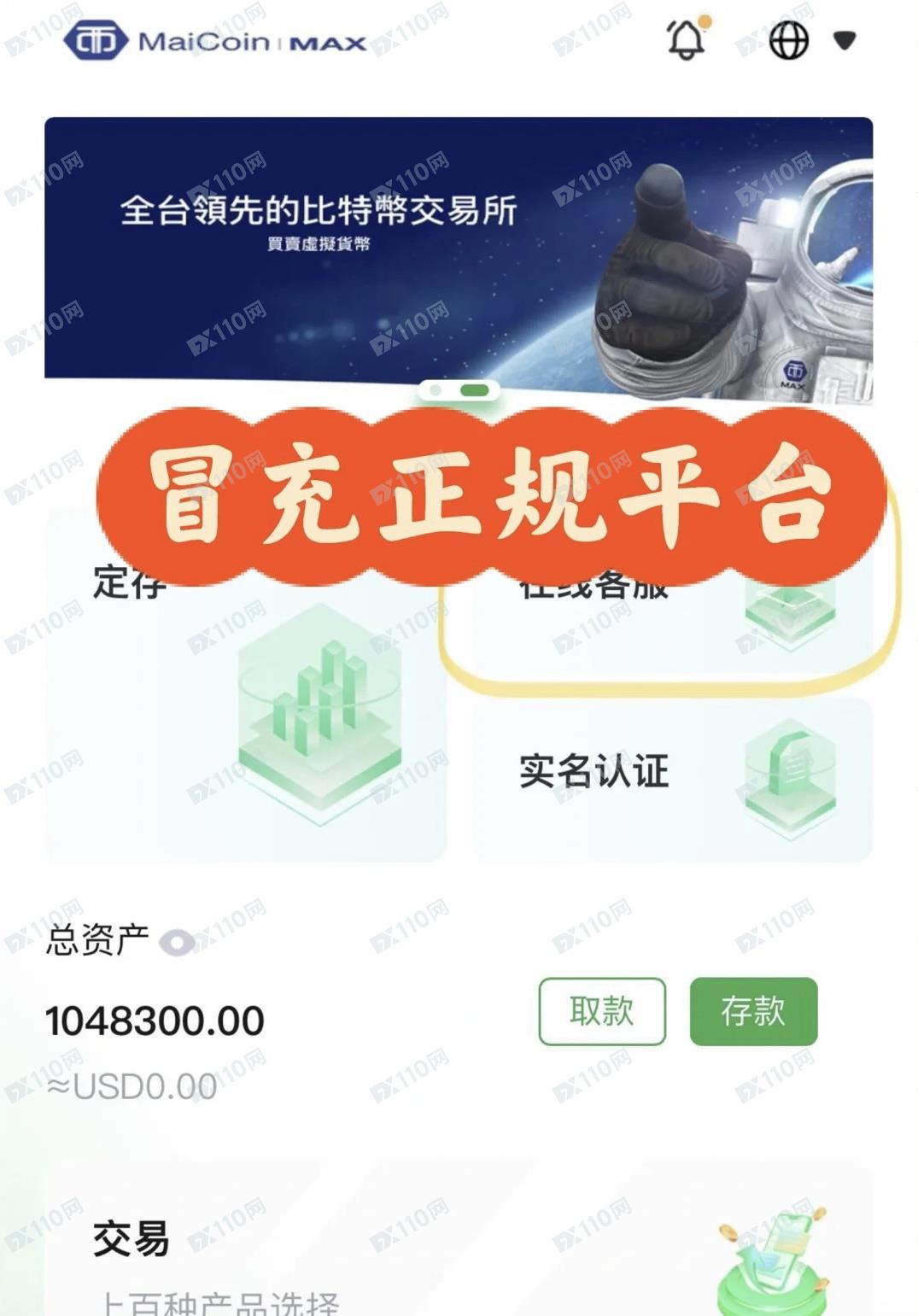Open the notifications bell
This screenshot has width=918, height=1316.
687,39
